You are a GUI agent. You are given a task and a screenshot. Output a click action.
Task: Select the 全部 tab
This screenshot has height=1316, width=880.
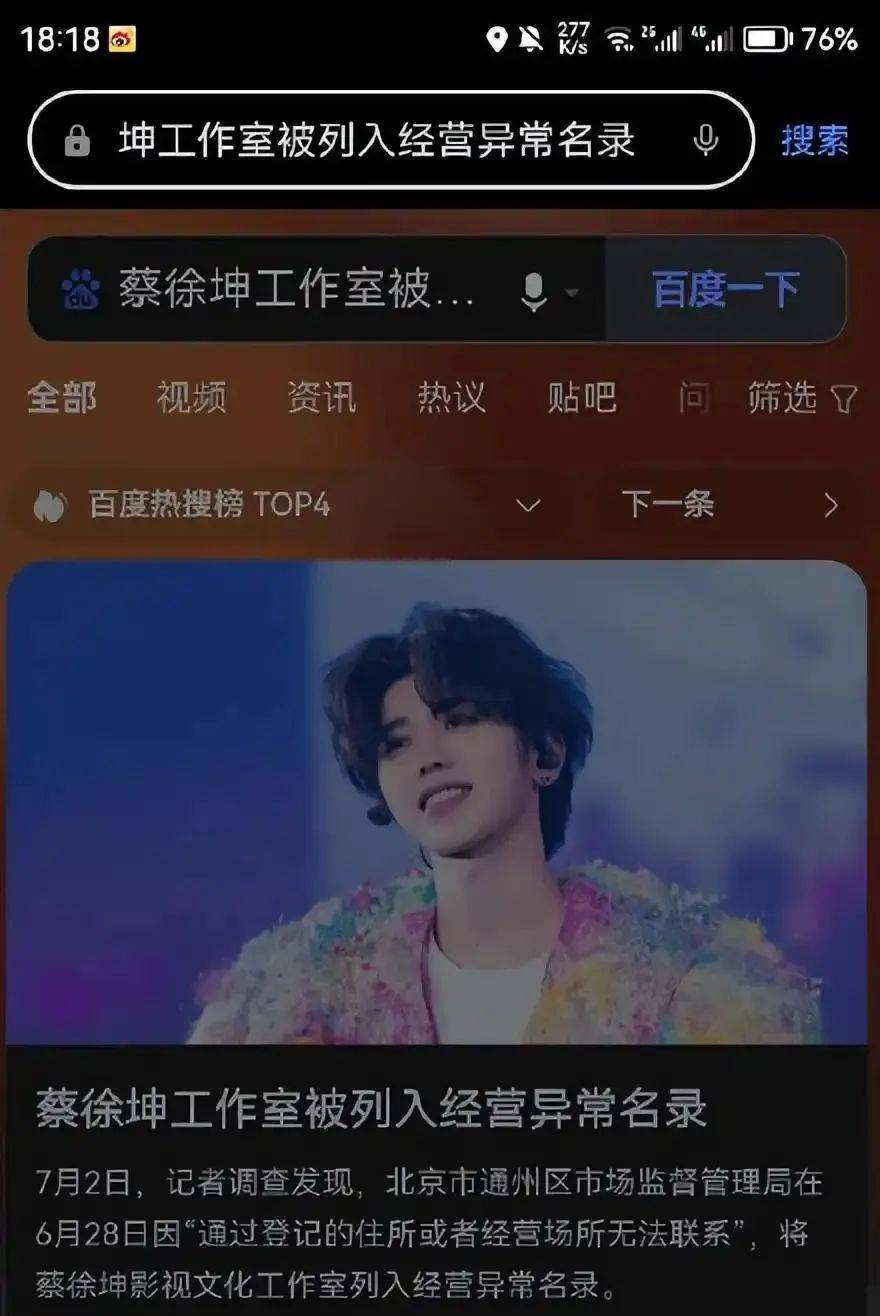coord(62,398)
